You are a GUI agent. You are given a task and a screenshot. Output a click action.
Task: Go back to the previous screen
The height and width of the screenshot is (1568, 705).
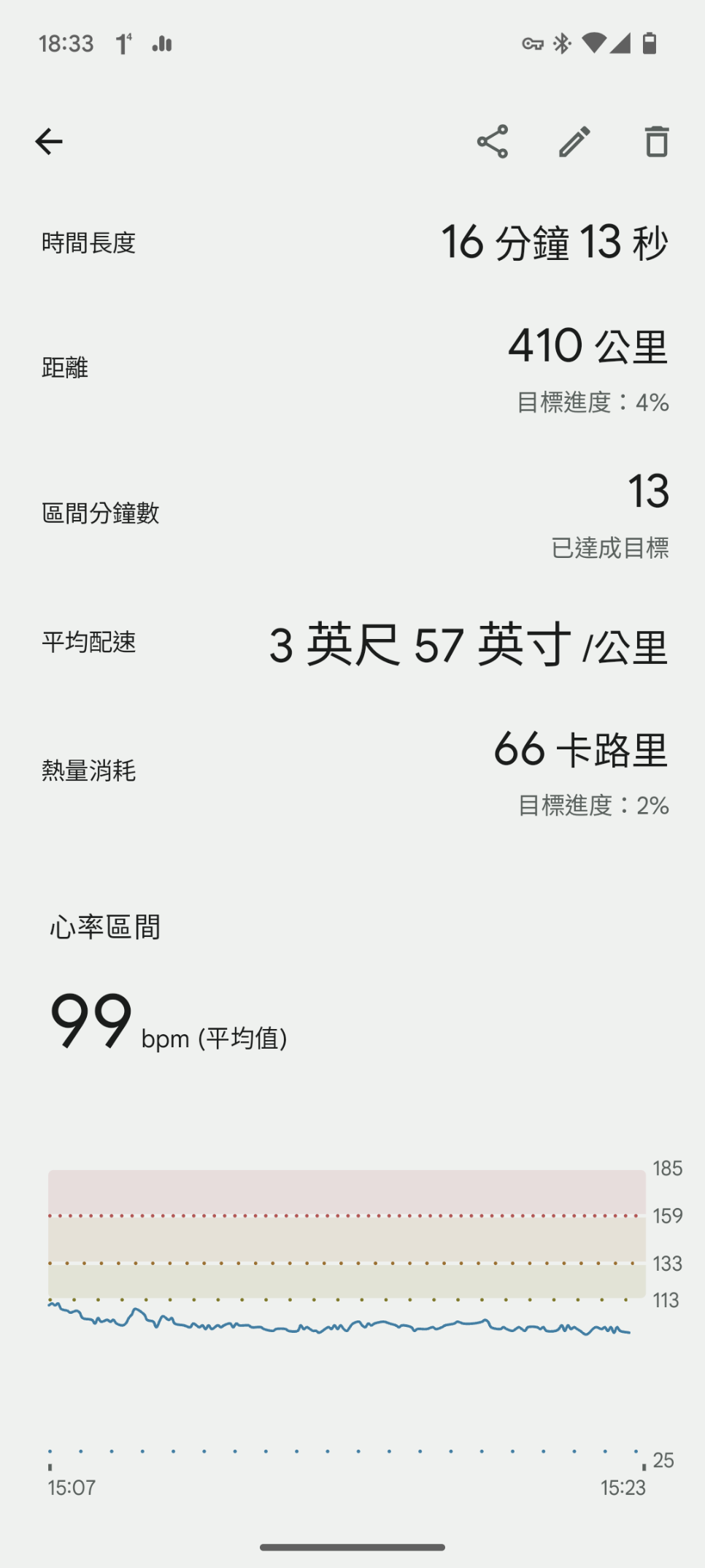[x=49, y=142]
